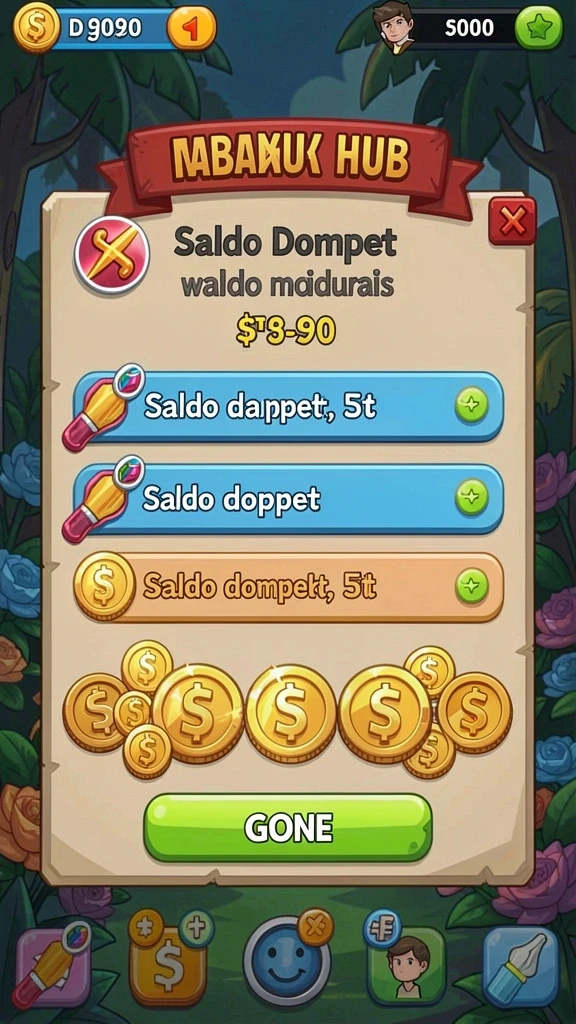Tap the blue smiley face button
The height and width of the screenshot is (1024, 576).
pyautogui.click(x=287, y=960)
